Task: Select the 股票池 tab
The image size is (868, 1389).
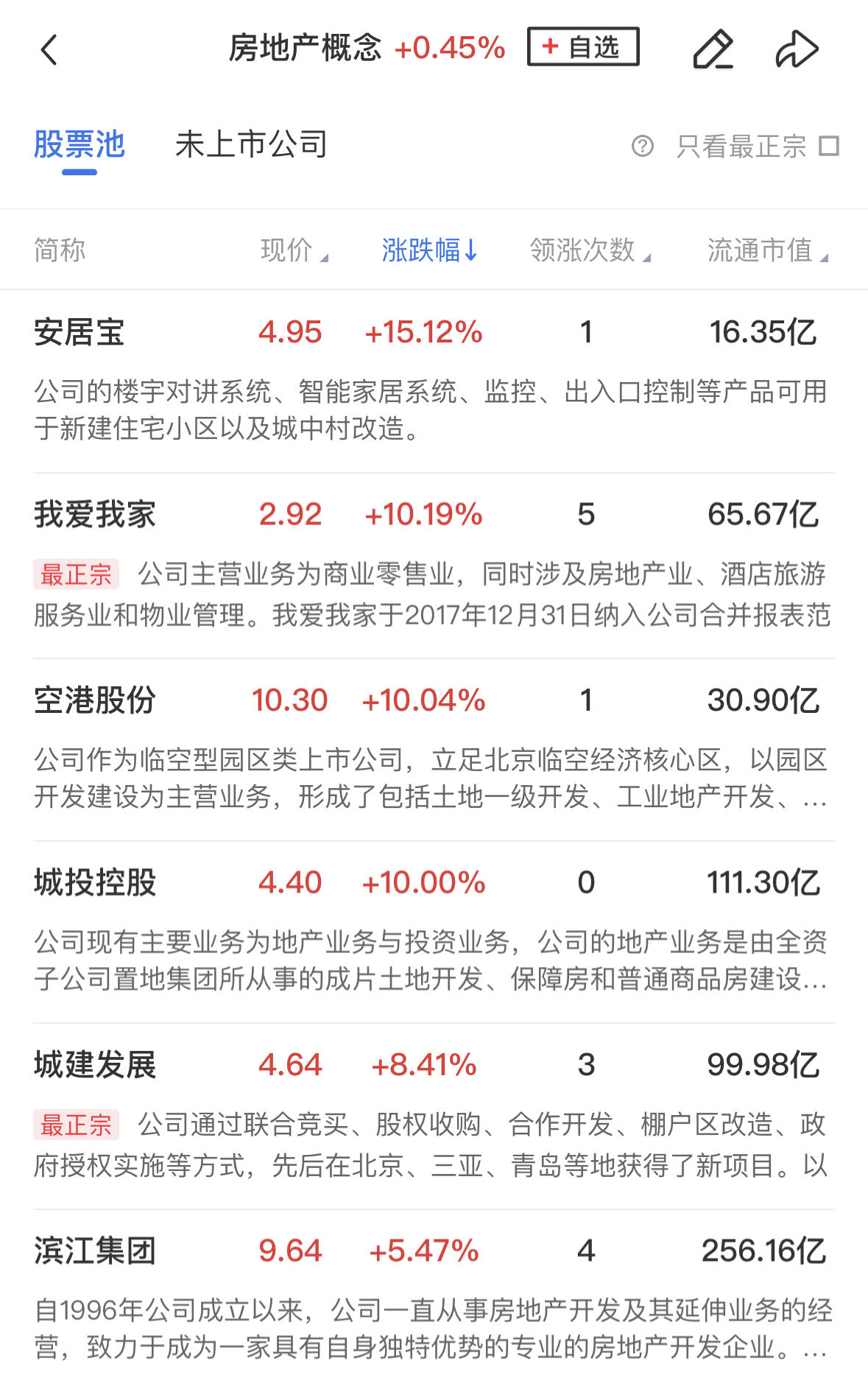Action: [x=80, y=145]
